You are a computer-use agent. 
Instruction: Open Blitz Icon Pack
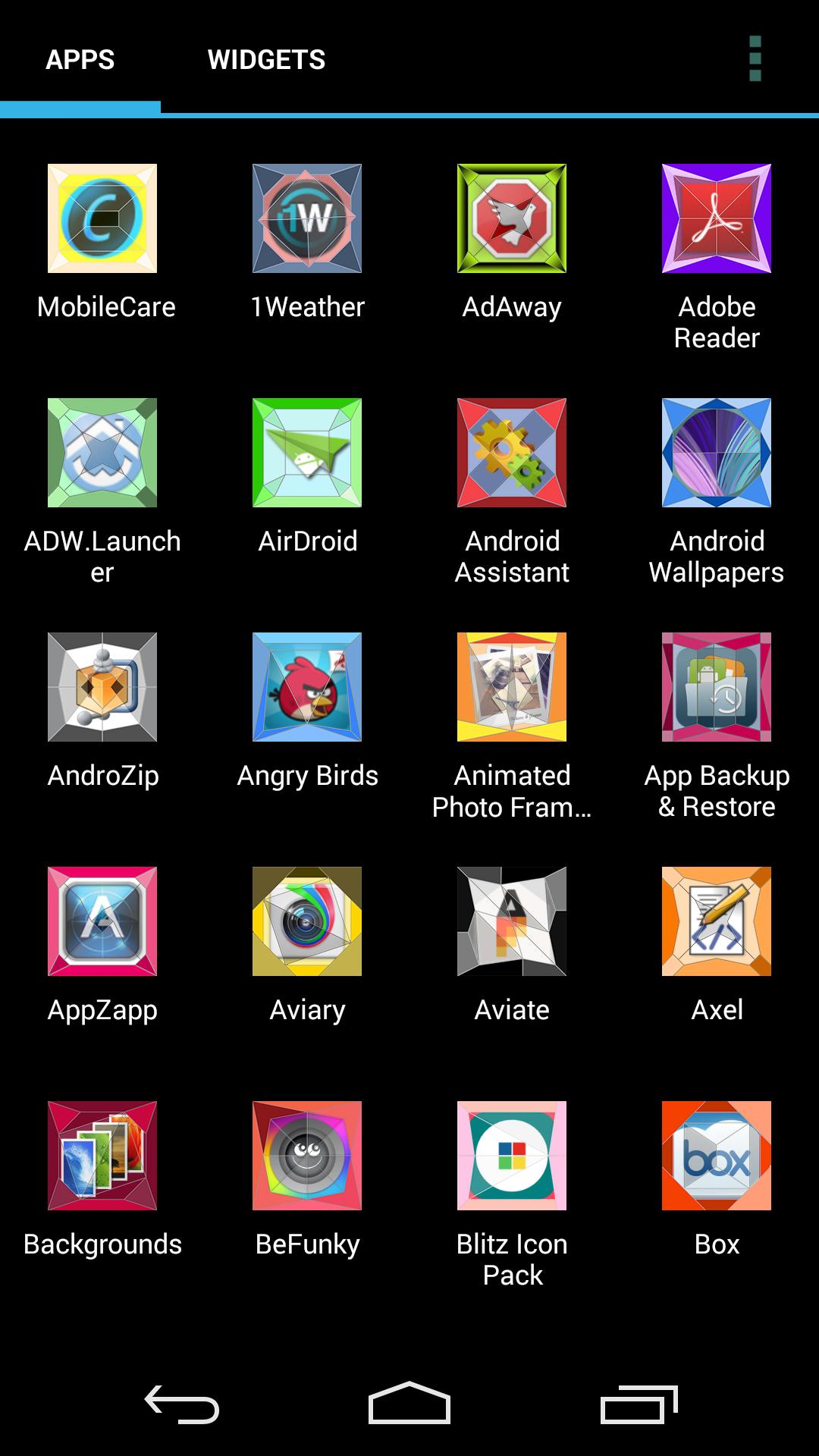[x=512, y=1156]
